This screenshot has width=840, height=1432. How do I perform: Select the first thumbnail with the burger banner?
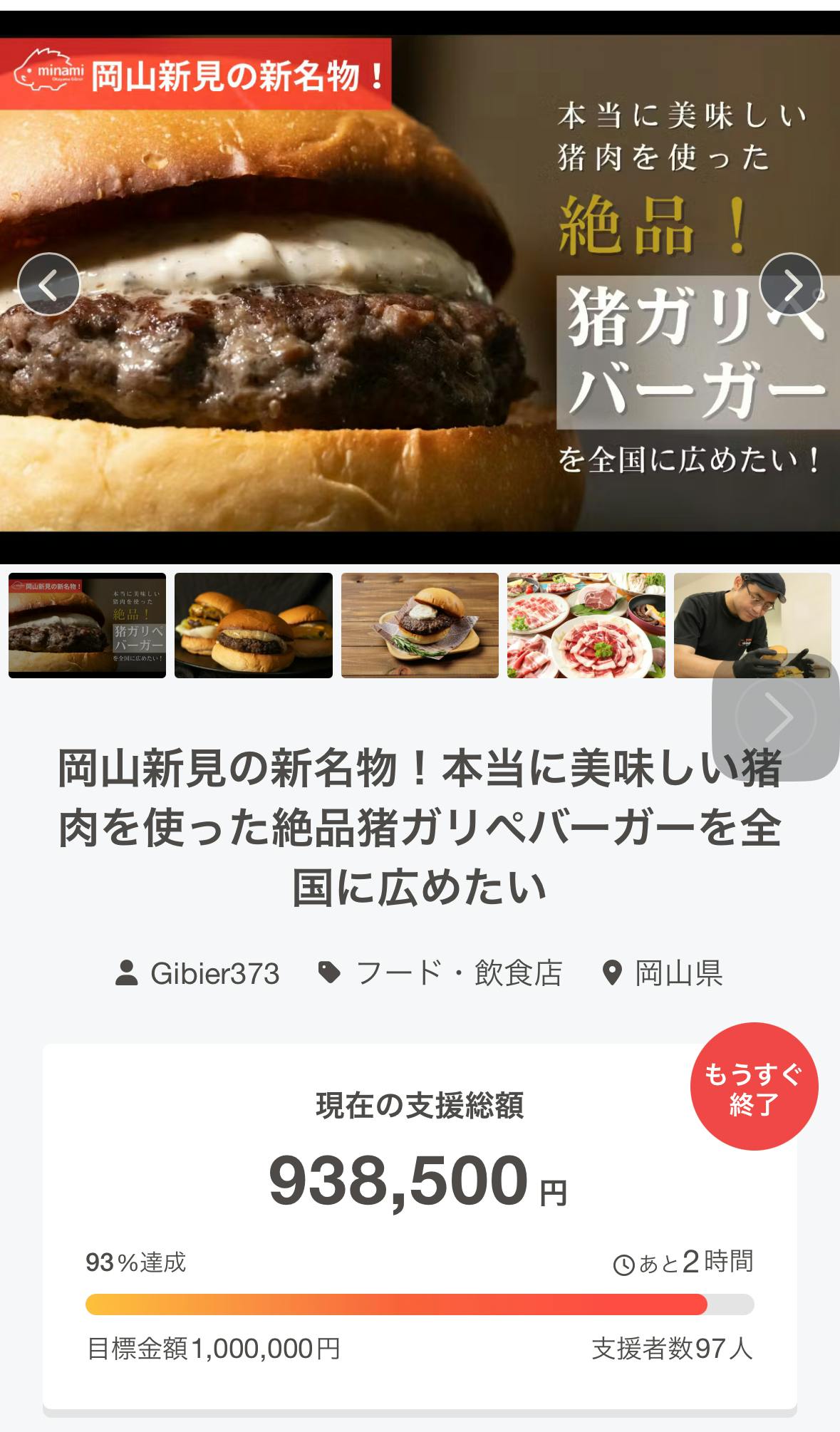(x=87, y=625)
